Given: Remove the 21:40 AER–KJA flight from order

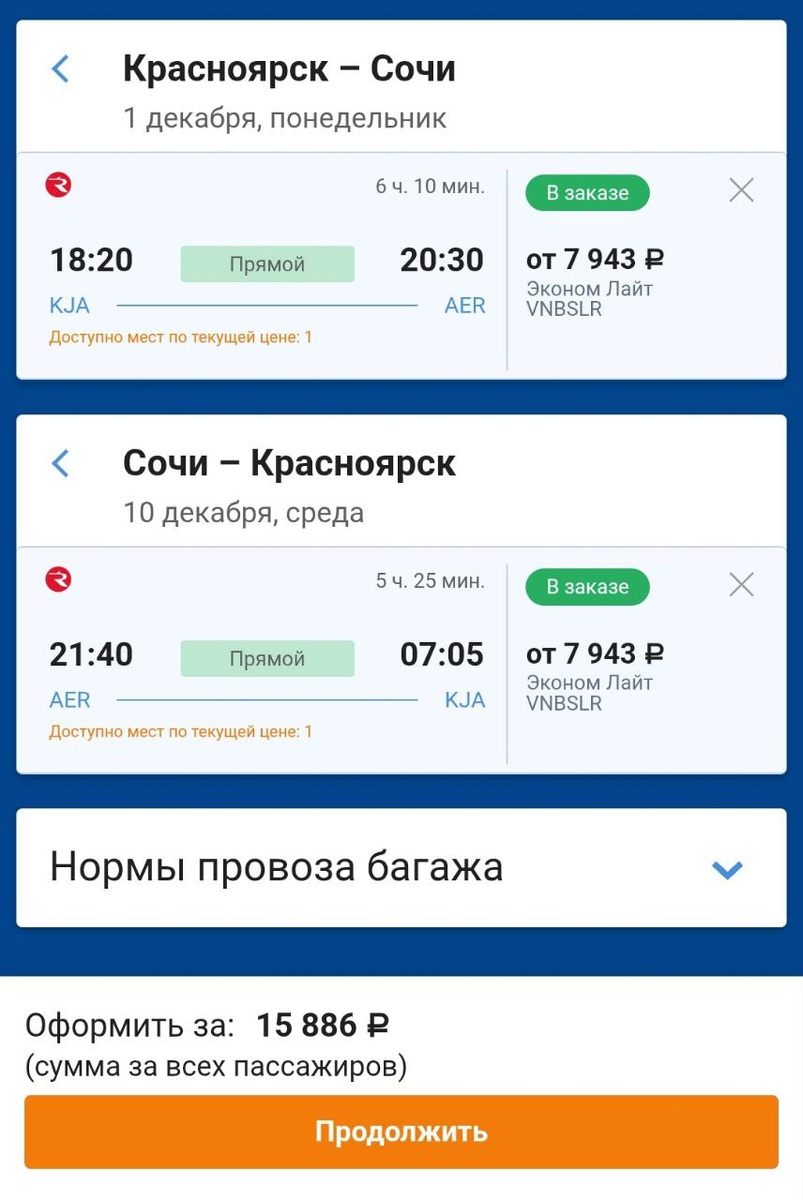Looking at the screenshot, I should click(741, 584).
